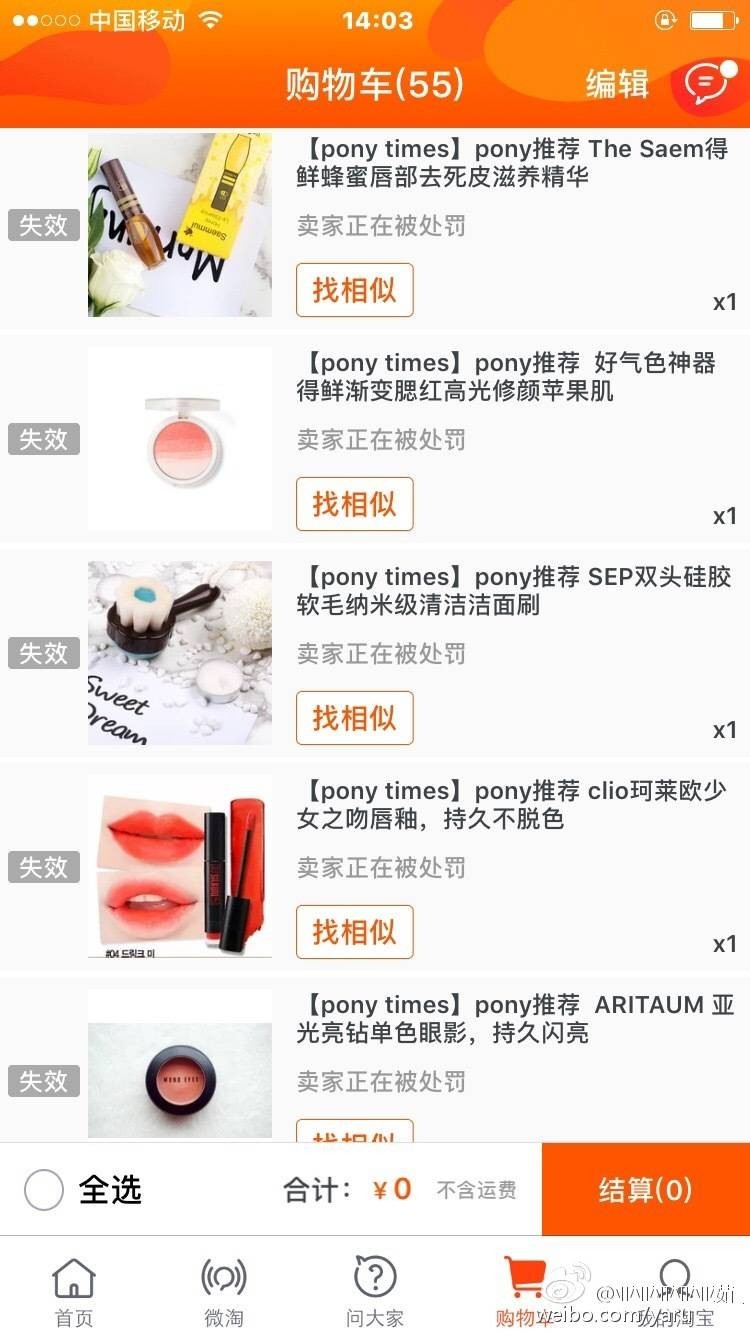Viewport: 750px width, 1334px height.
Task: View the SEP cleansing brush photo
Action: point(180,653)
